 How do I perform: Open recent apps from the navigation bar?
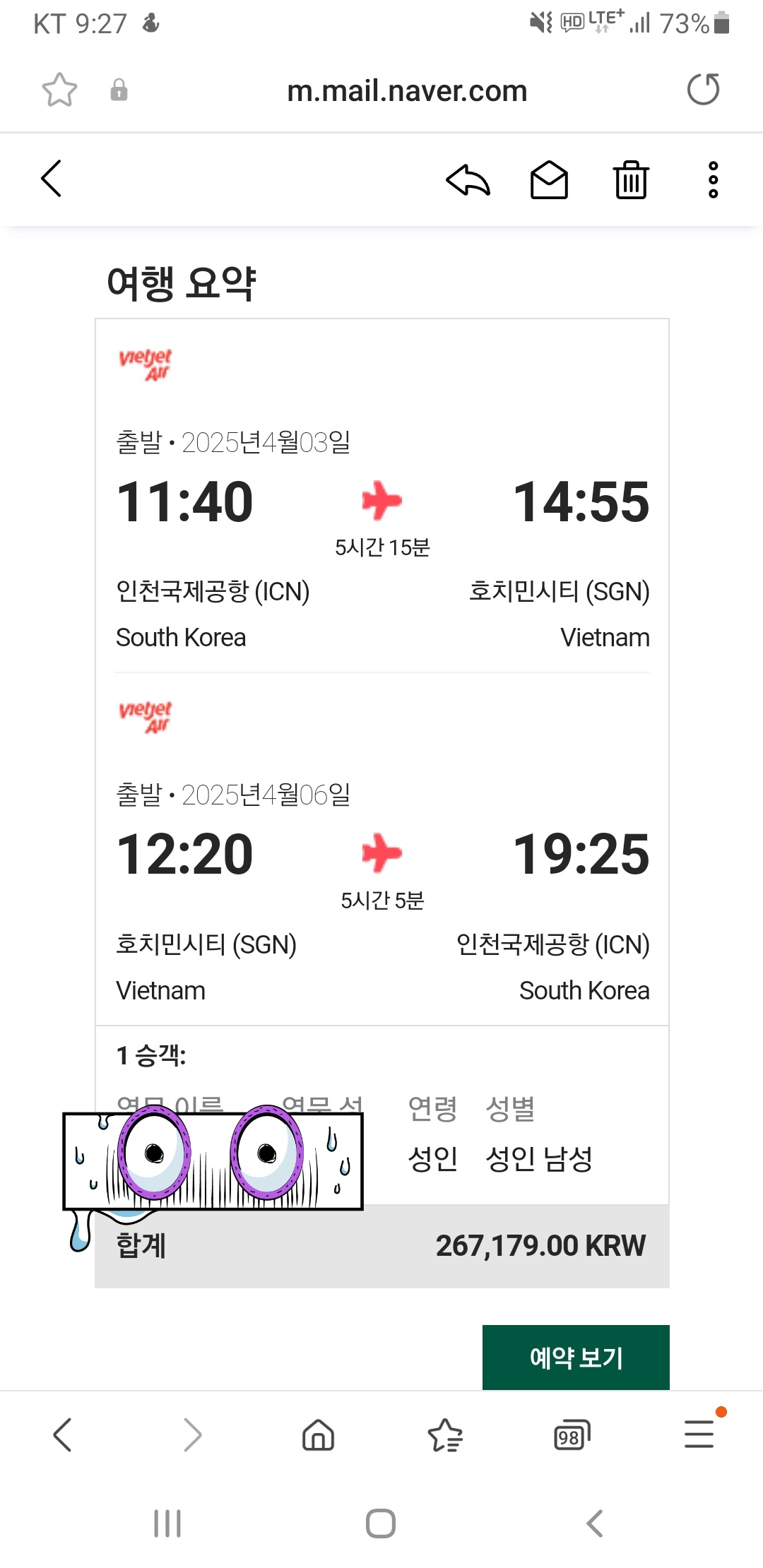point(167,1524)
